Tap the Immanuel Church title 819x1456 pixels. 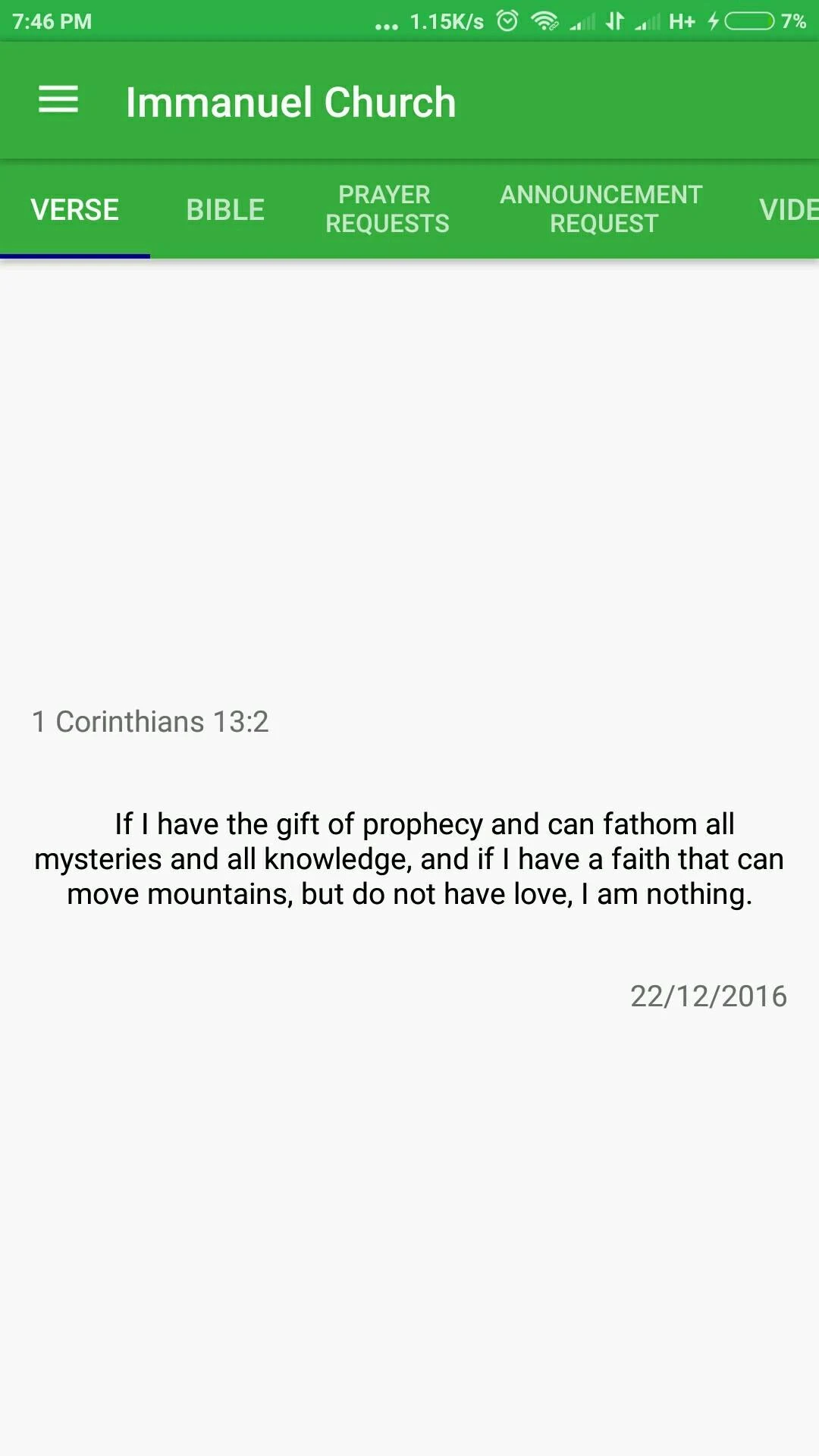[291, 101]
